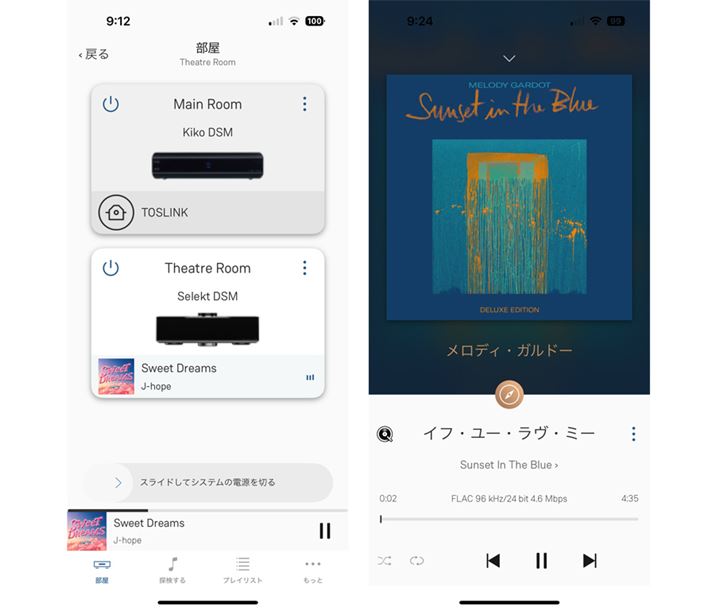Viewport: 715px width, 610px height.
Task: Select the 部屋 tab
Action: click(x=102, y=570)
